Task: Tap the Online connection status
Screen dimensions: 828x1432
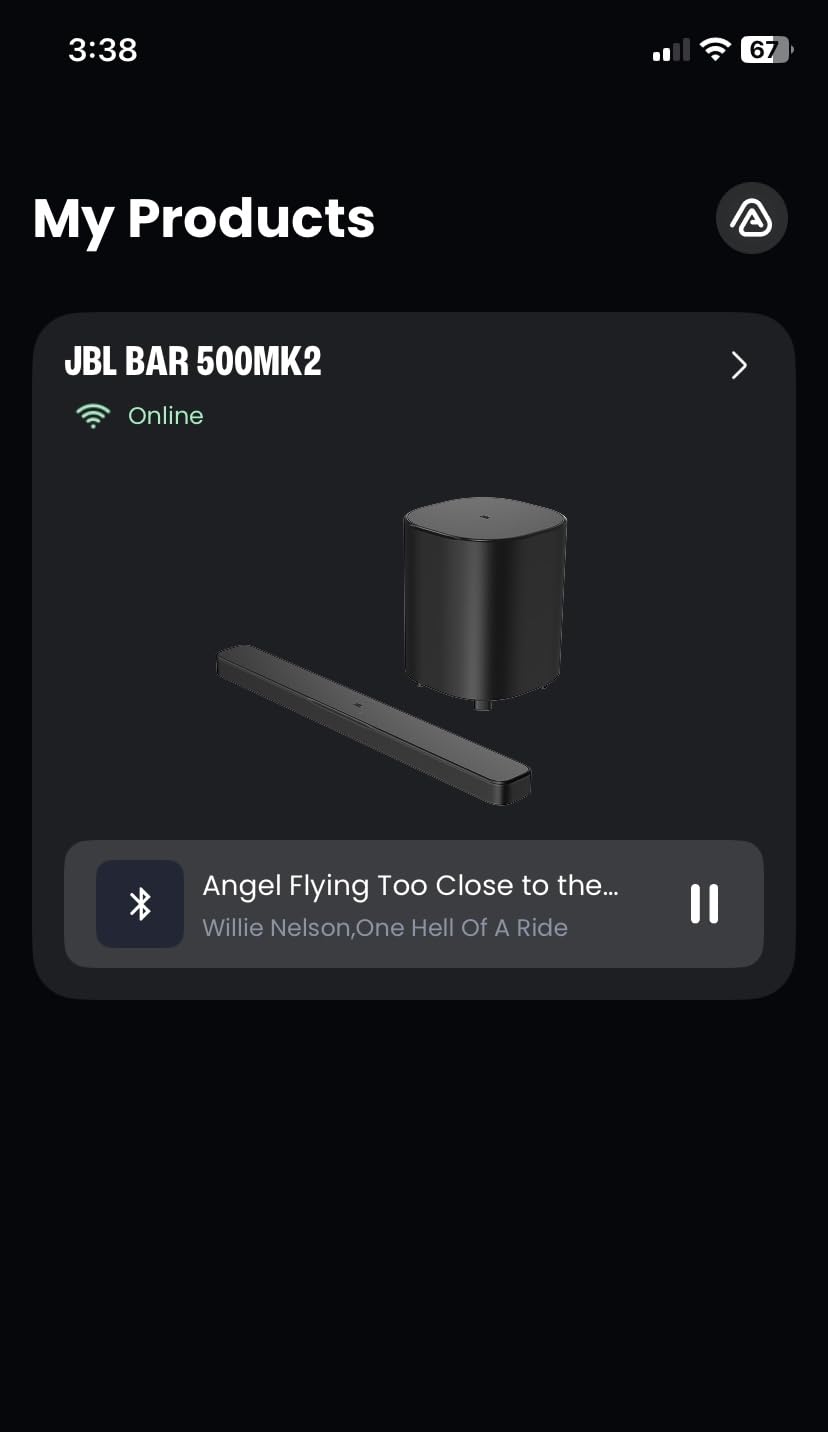Action: (165, 415)
